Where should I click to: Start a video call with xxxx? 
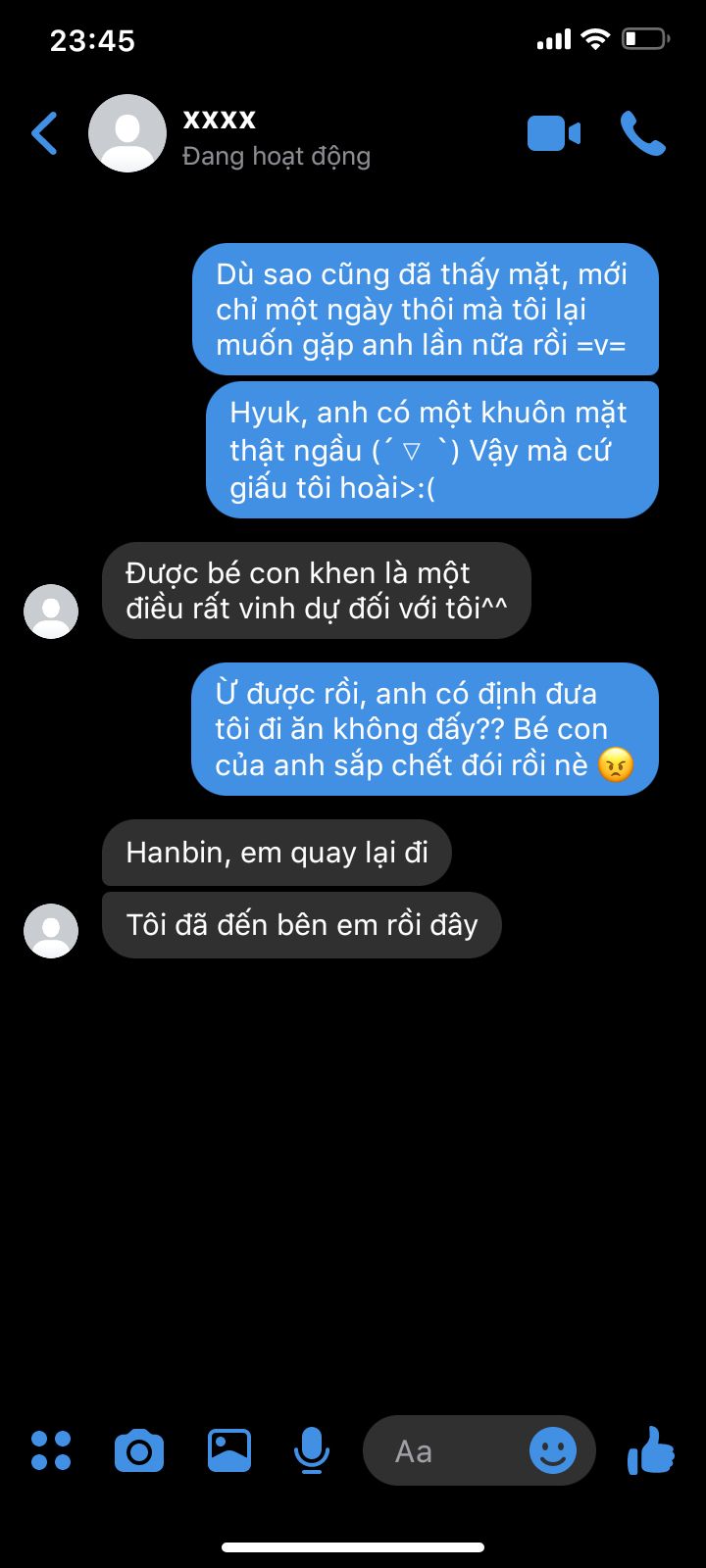pos(554,133)
